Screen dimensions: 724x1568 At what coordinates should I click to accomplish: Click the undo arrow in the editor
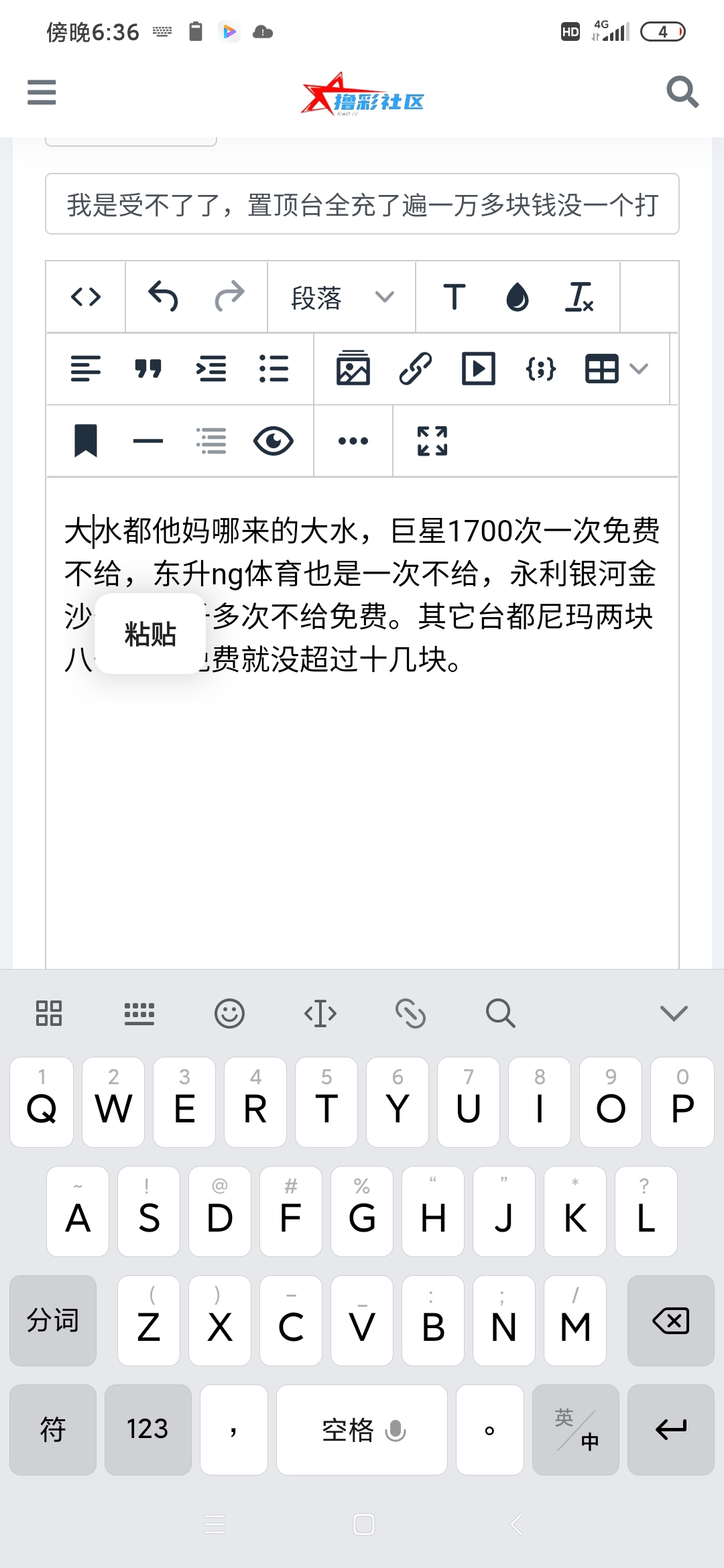click(x=159, y=297)
